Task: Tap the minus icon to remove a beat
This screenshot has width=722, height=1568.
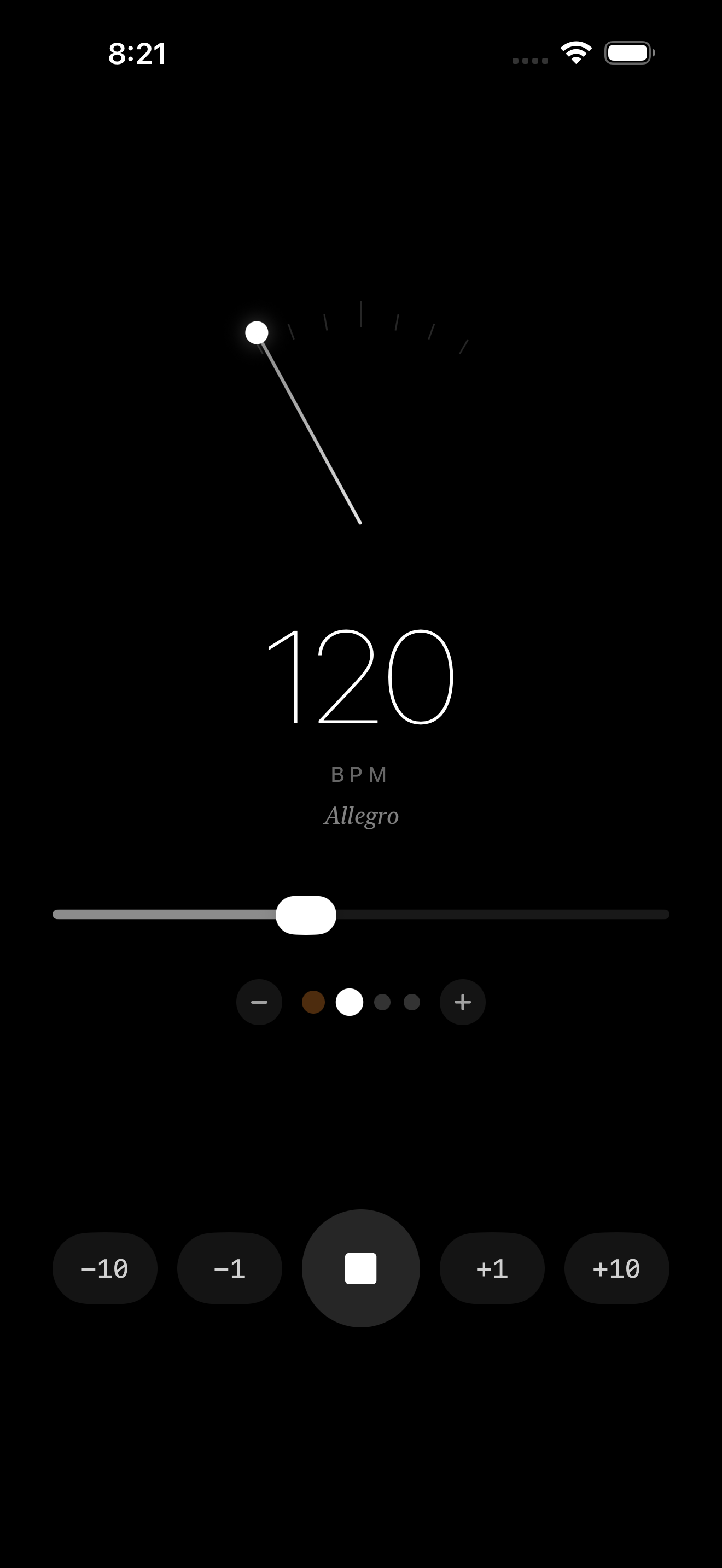Action: click(x=259, y=1003)
